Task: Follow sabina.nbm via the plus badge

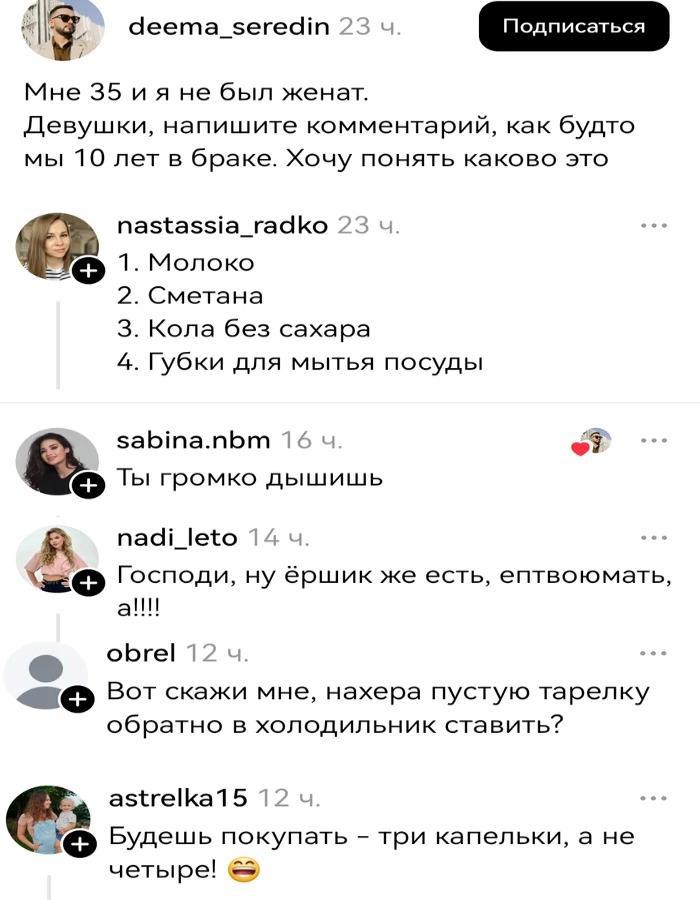Action: [88, 486]
